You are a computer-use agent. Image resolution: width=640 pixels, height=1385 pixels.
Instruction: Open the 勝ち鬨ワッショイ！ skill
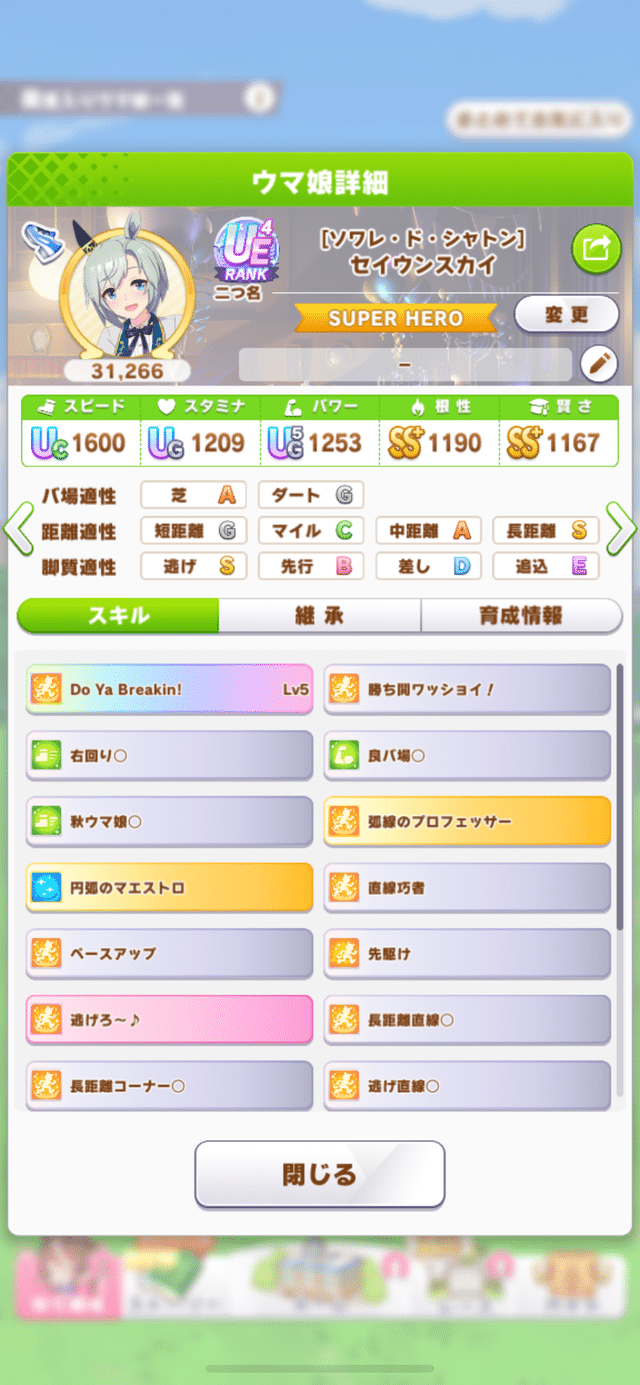click(x=467, y=689)
